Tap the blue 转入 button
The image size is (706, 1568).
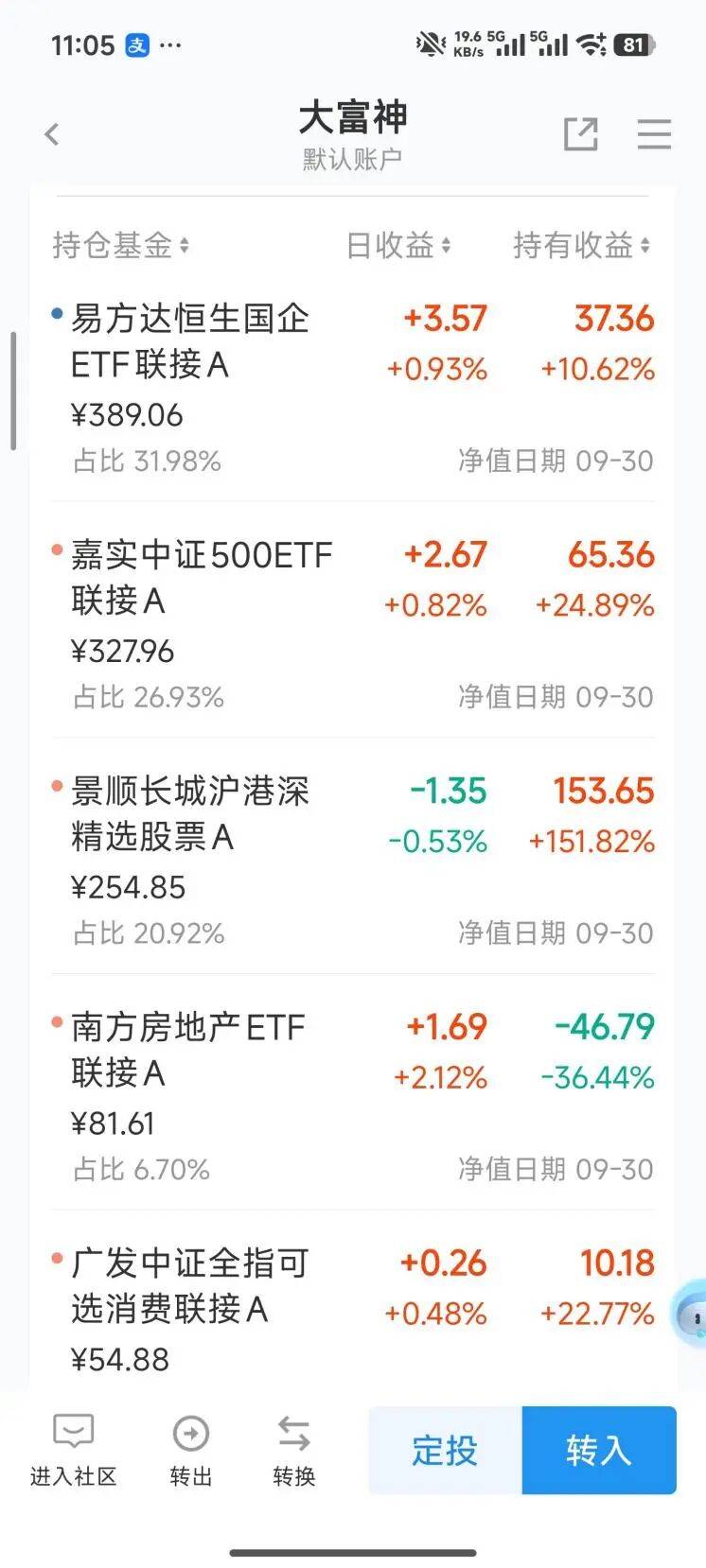coord(598,1450)
